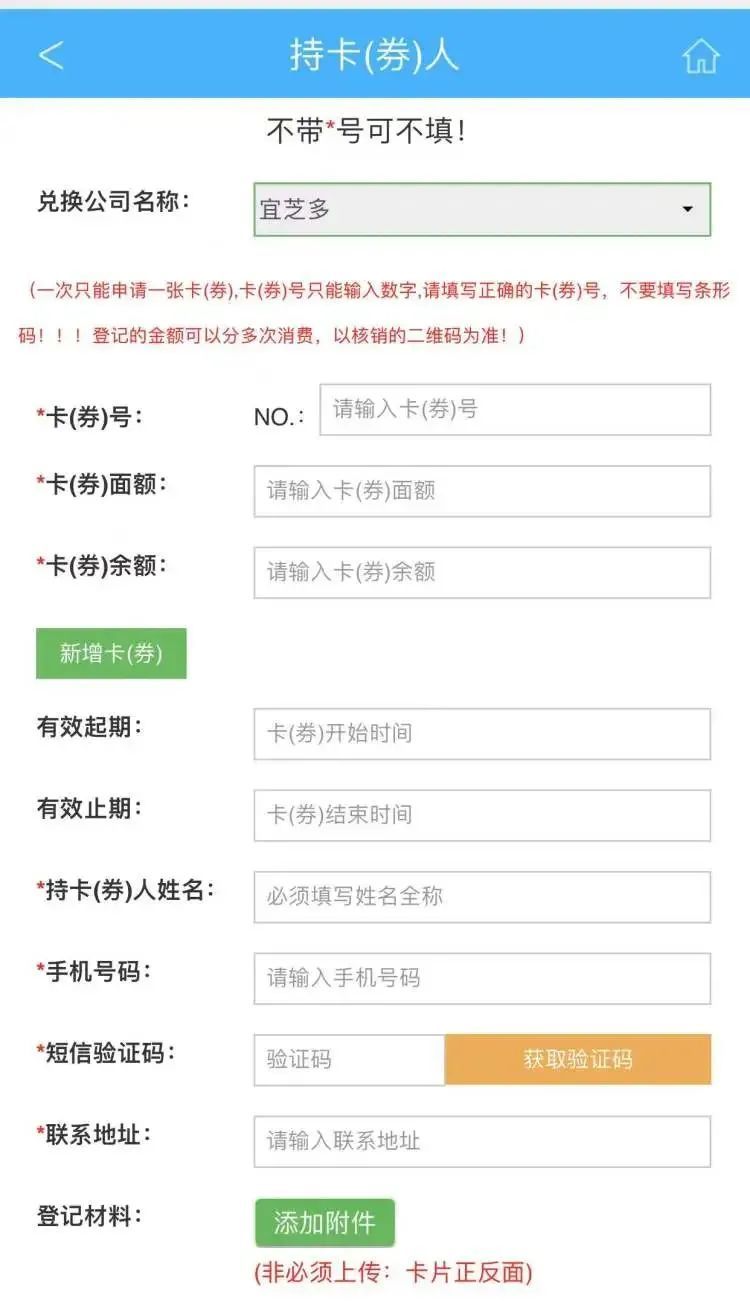Go back using the top-left arrow
750x1310 pixels.
51,55
